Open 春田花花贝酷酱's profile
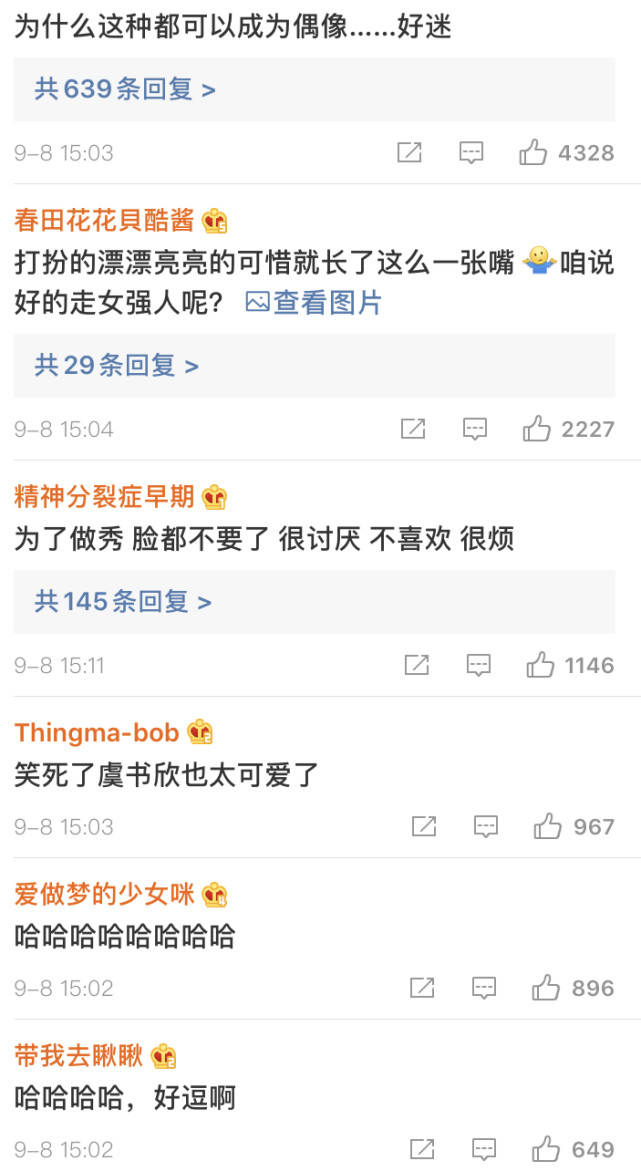 point(105,220)
